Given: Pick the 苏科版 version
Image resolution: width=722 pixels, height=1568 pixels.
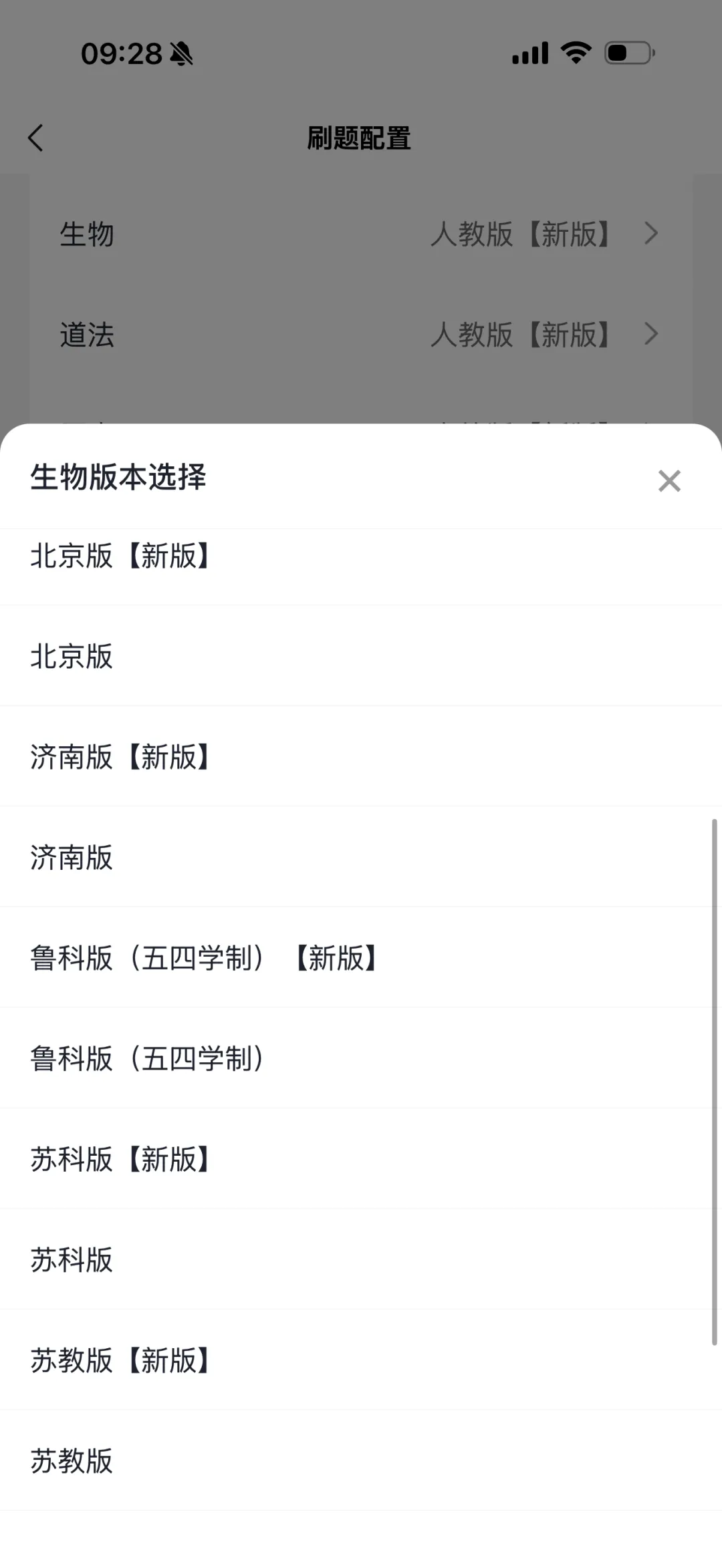Looking at the screenshot, I should coord(361,1259).
